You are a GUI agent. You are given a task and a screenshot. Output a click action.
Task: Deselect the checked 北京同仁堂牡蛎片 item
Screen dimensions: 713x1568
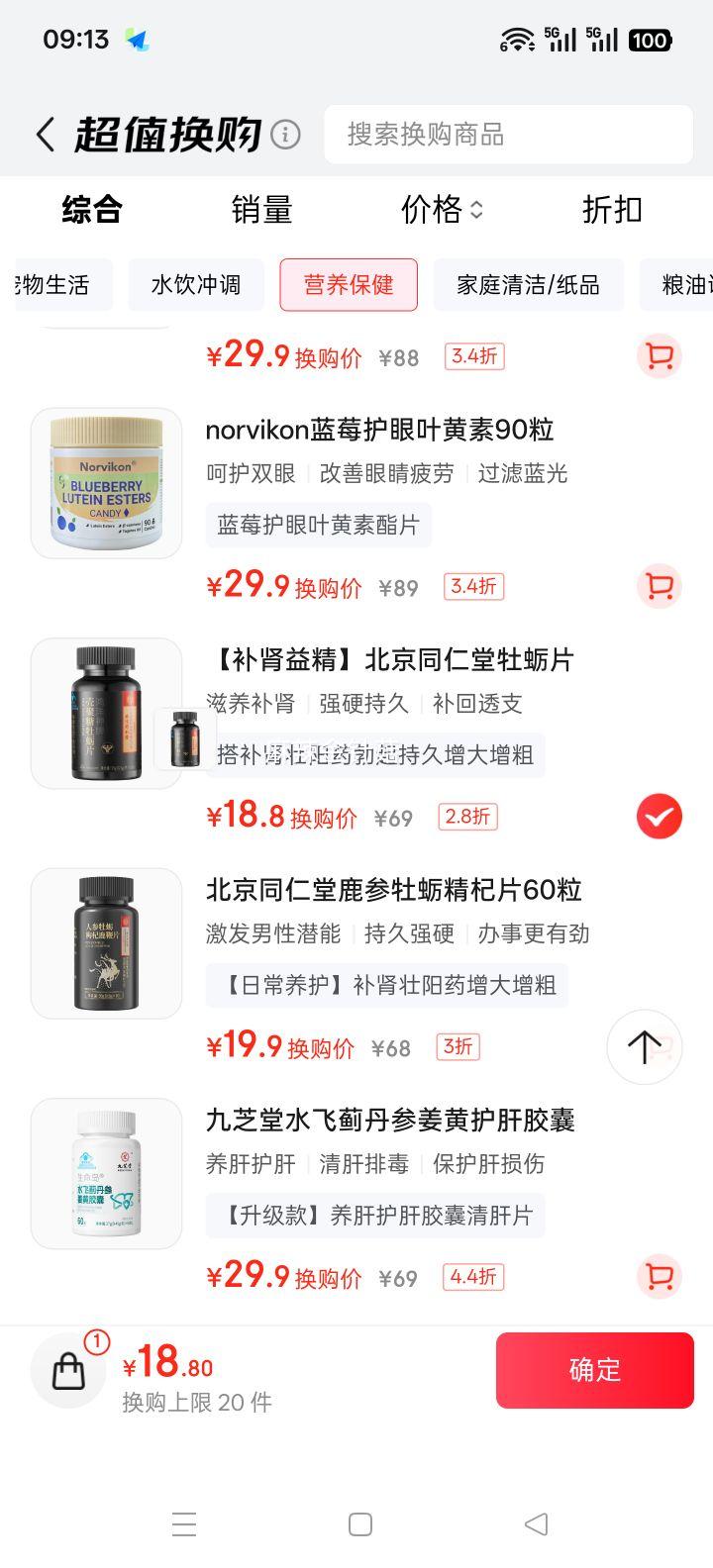[x=659, y=817]
